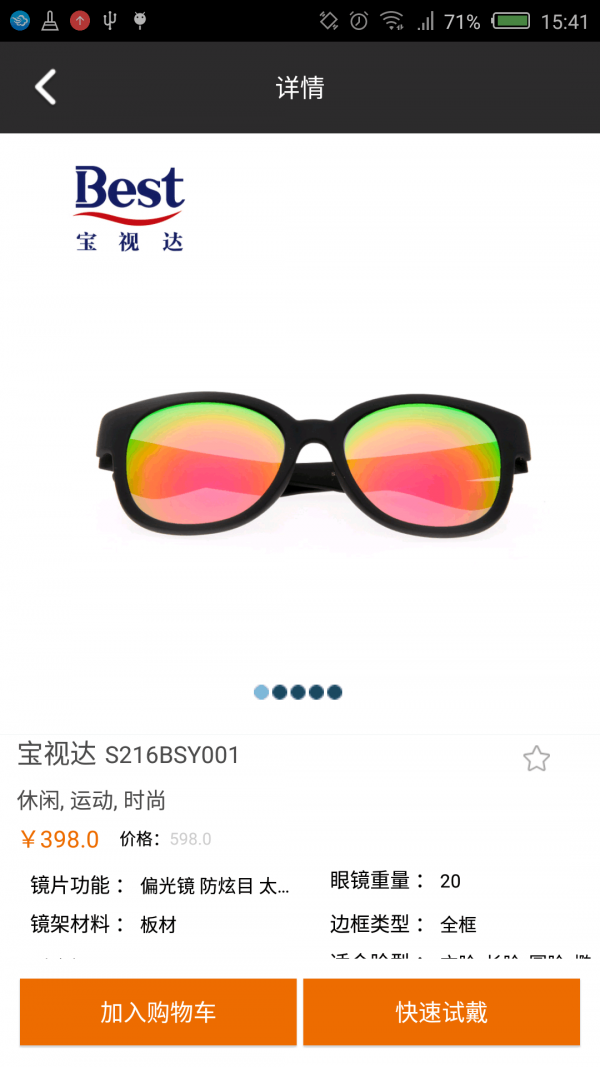Go back using the top-left arrow
Viewport: 600px width, 1067px height.
tap(45, 87)
